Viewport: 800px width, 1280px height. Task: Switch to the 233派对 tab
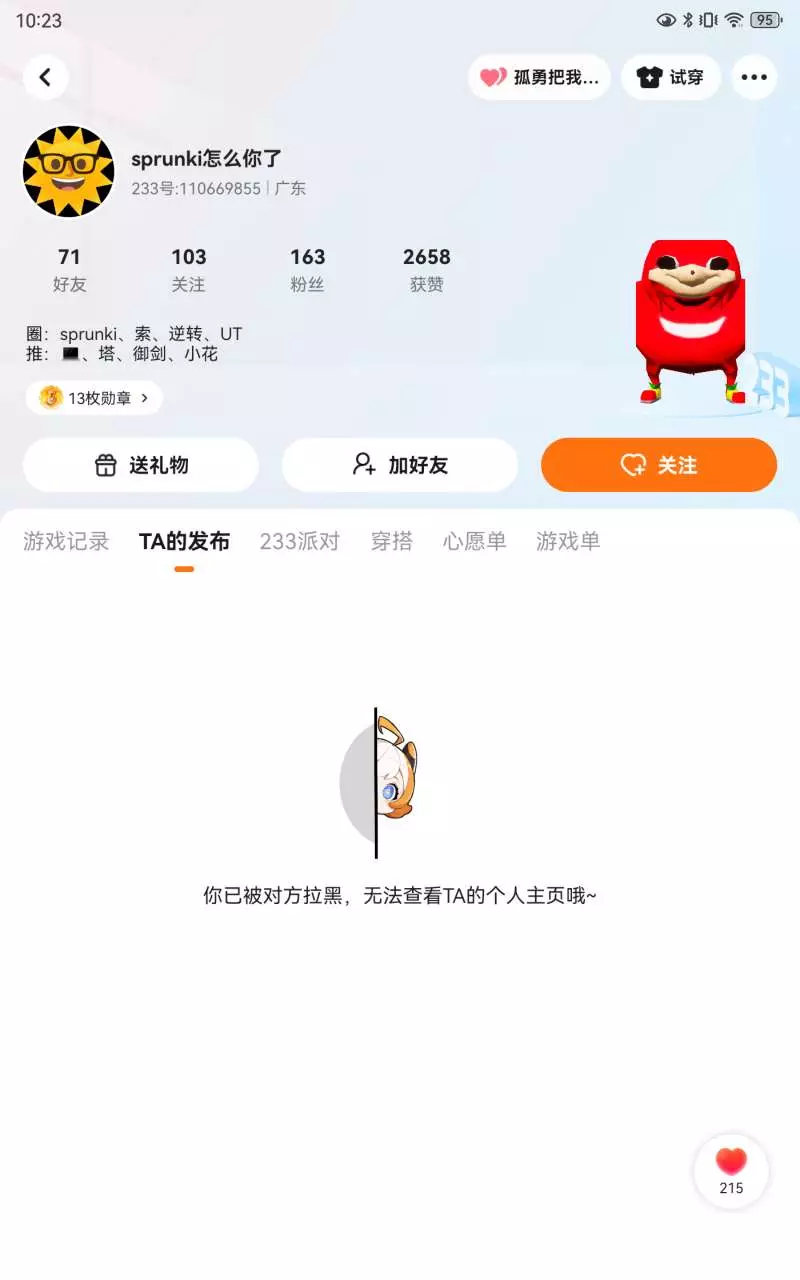pos(300,541)
